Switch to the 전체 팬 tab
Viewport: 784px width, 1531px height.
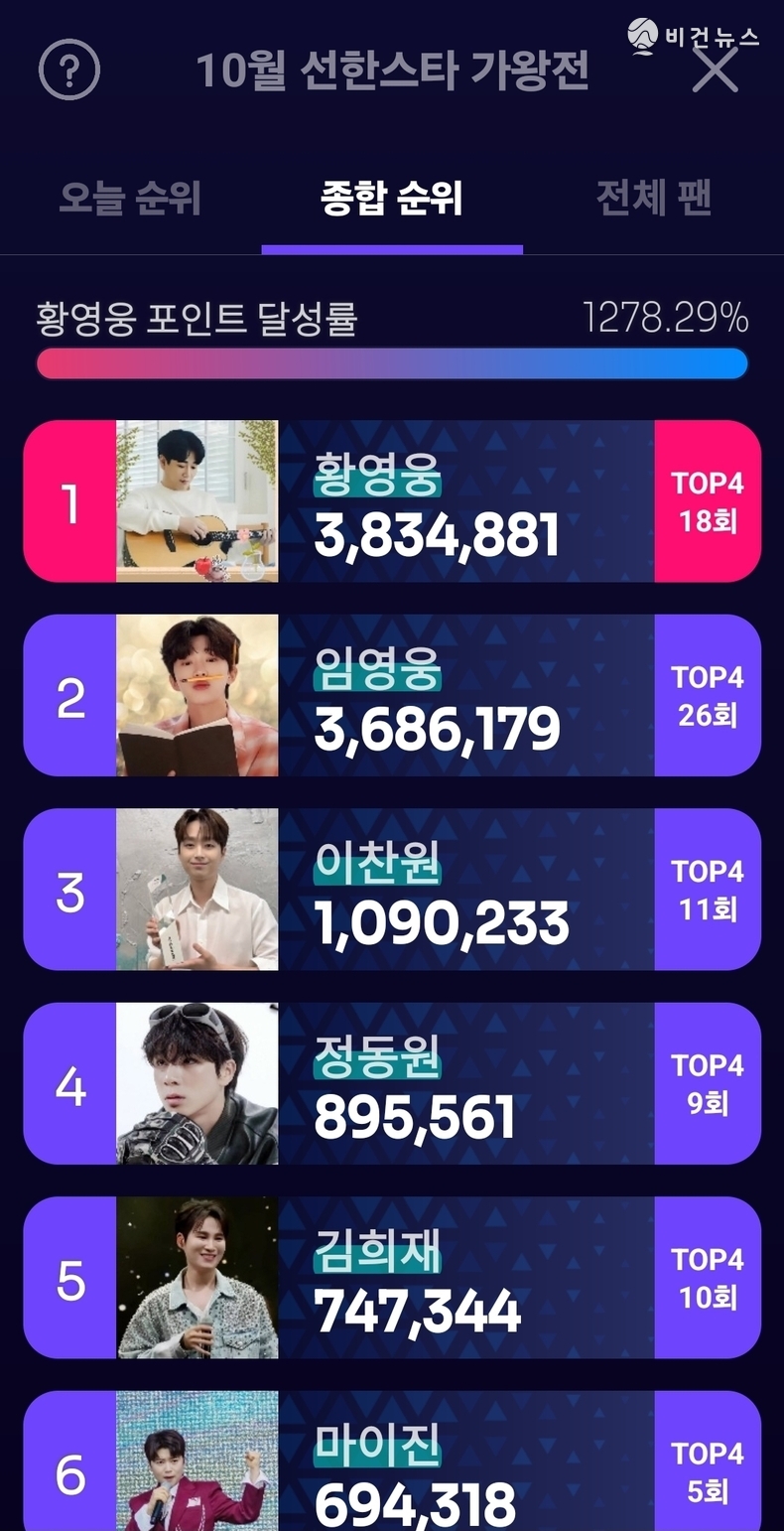tap(653, 199)
